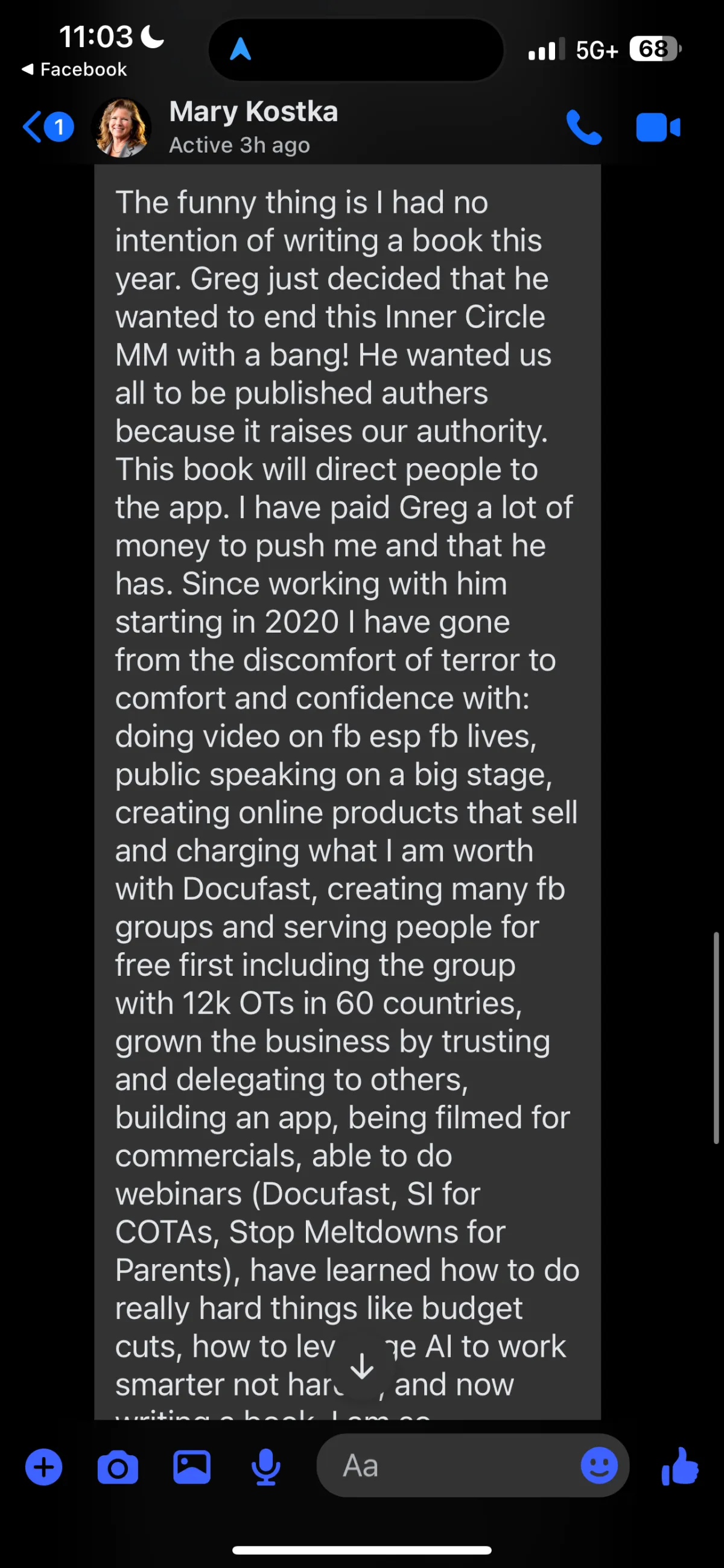Start a video call with Mary Kostka
724x1568 pixels.
coord(658,127)
